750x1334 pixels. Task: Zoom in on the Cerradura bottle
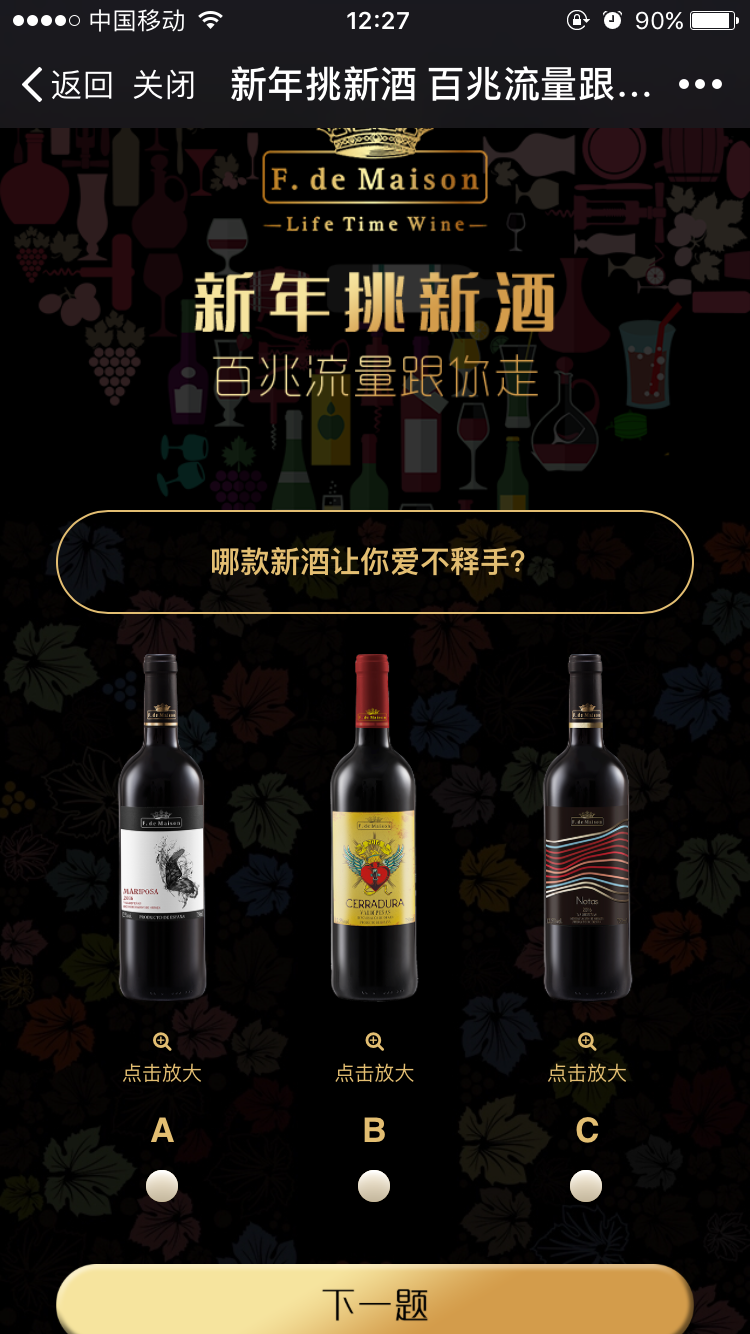point(374,1059)
